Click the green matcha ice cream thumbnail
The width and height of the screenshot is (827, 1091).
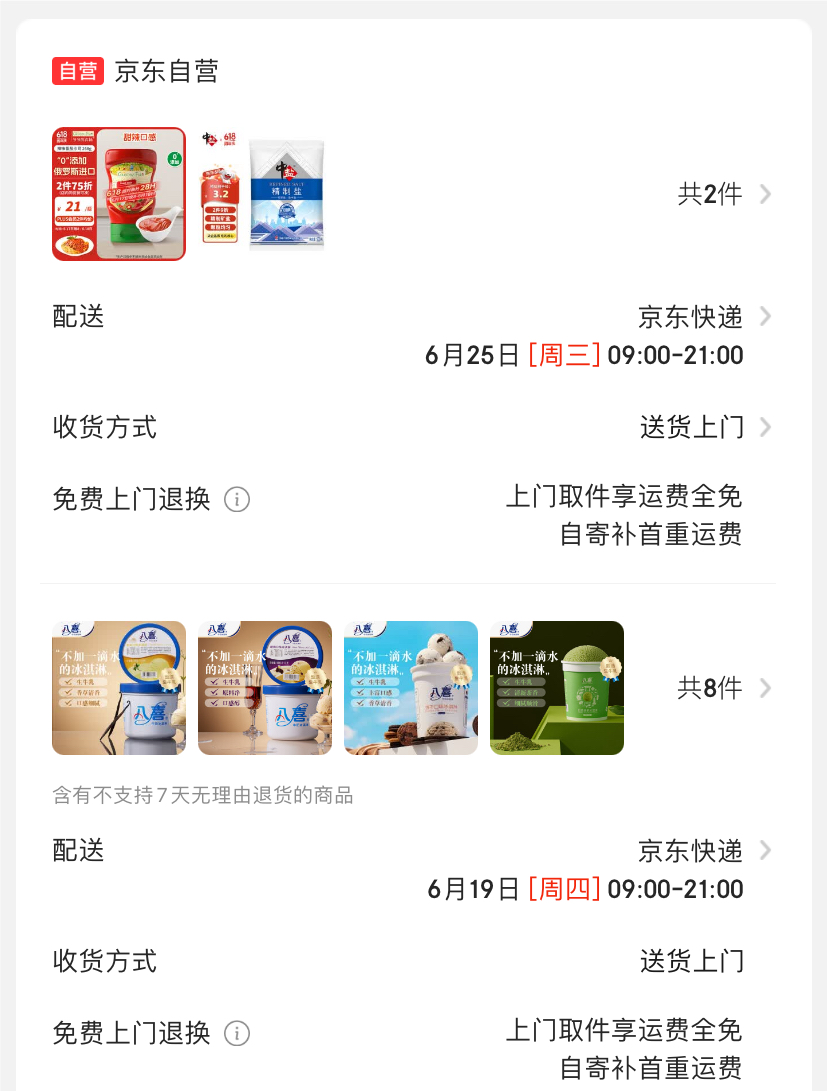tap(556, 688)
